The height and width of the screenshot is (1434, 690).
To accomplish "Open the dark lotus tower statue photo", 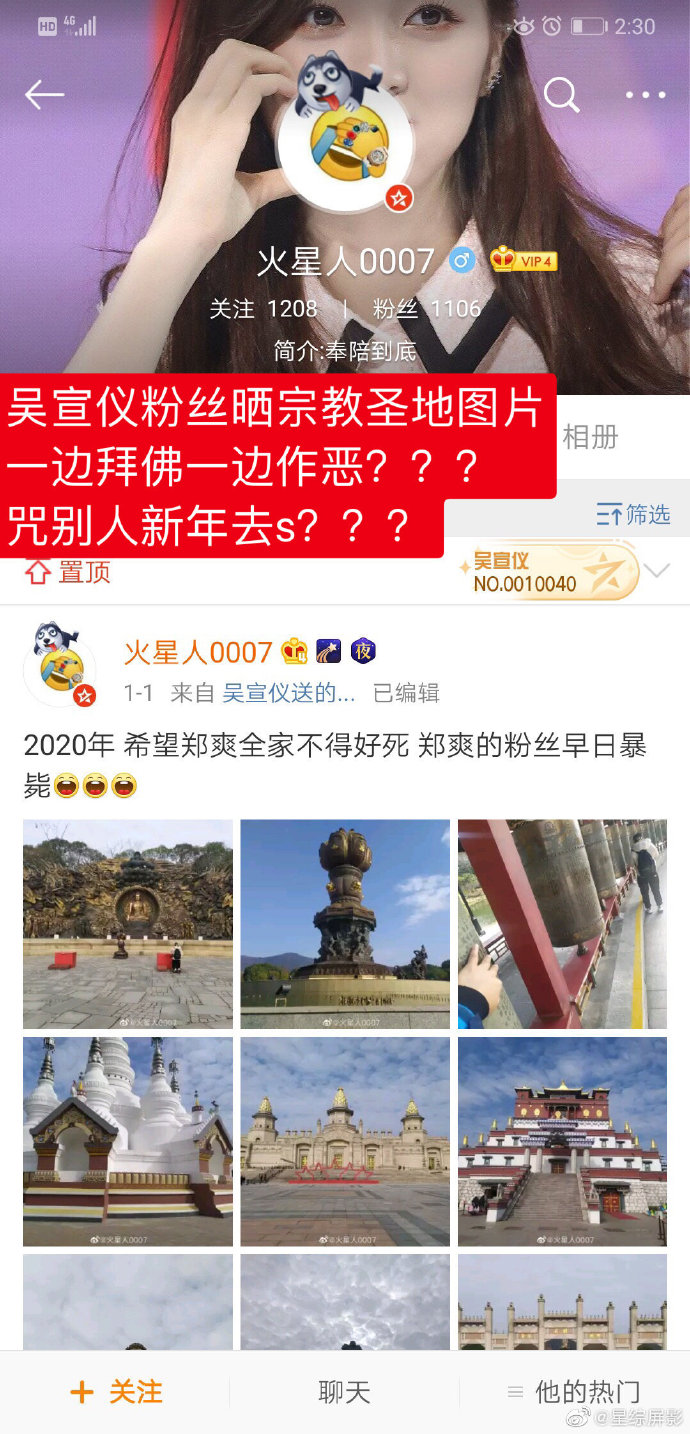I will (345, 924).
